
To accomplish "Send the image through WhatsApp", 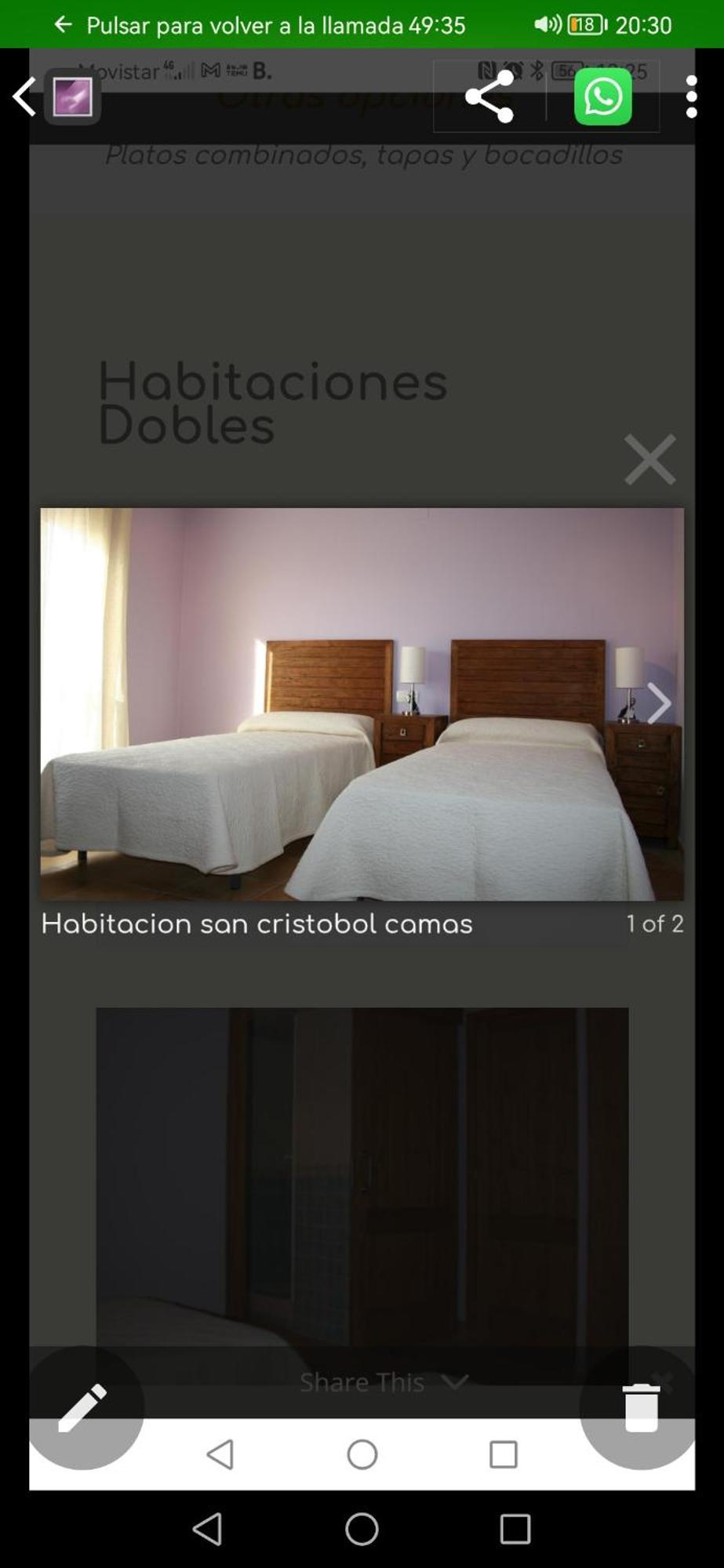I will tap(602, 96).
